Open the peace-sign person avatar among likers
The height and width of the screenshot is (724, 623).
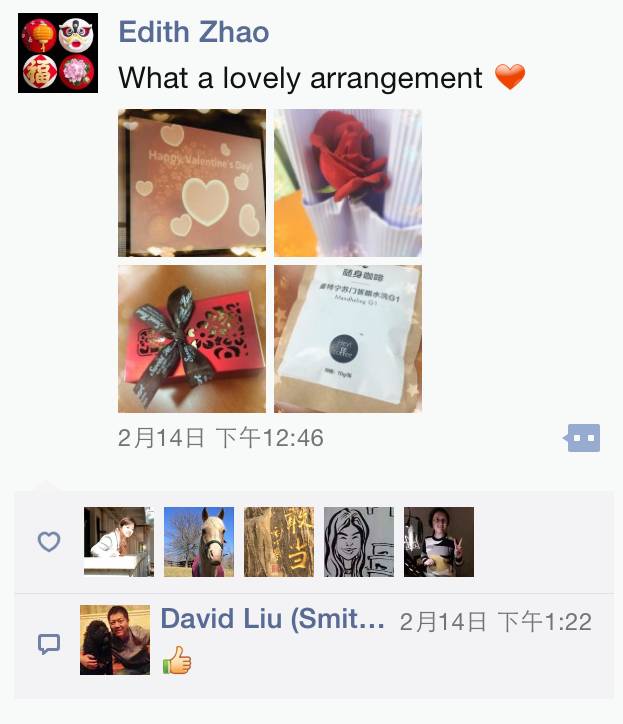(439, 542)
